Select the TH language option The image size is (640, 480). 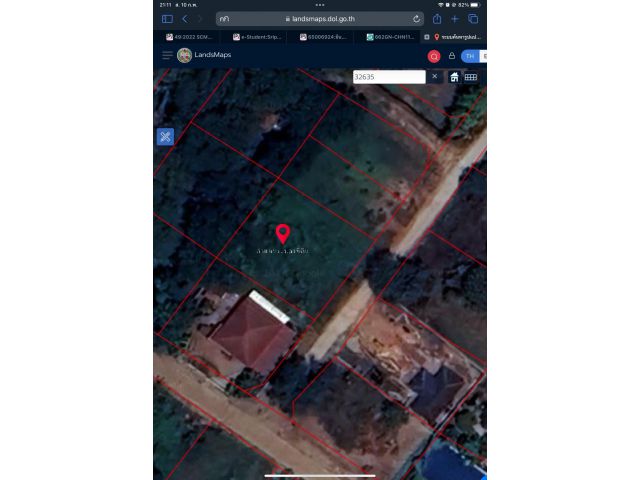[469, 56]
